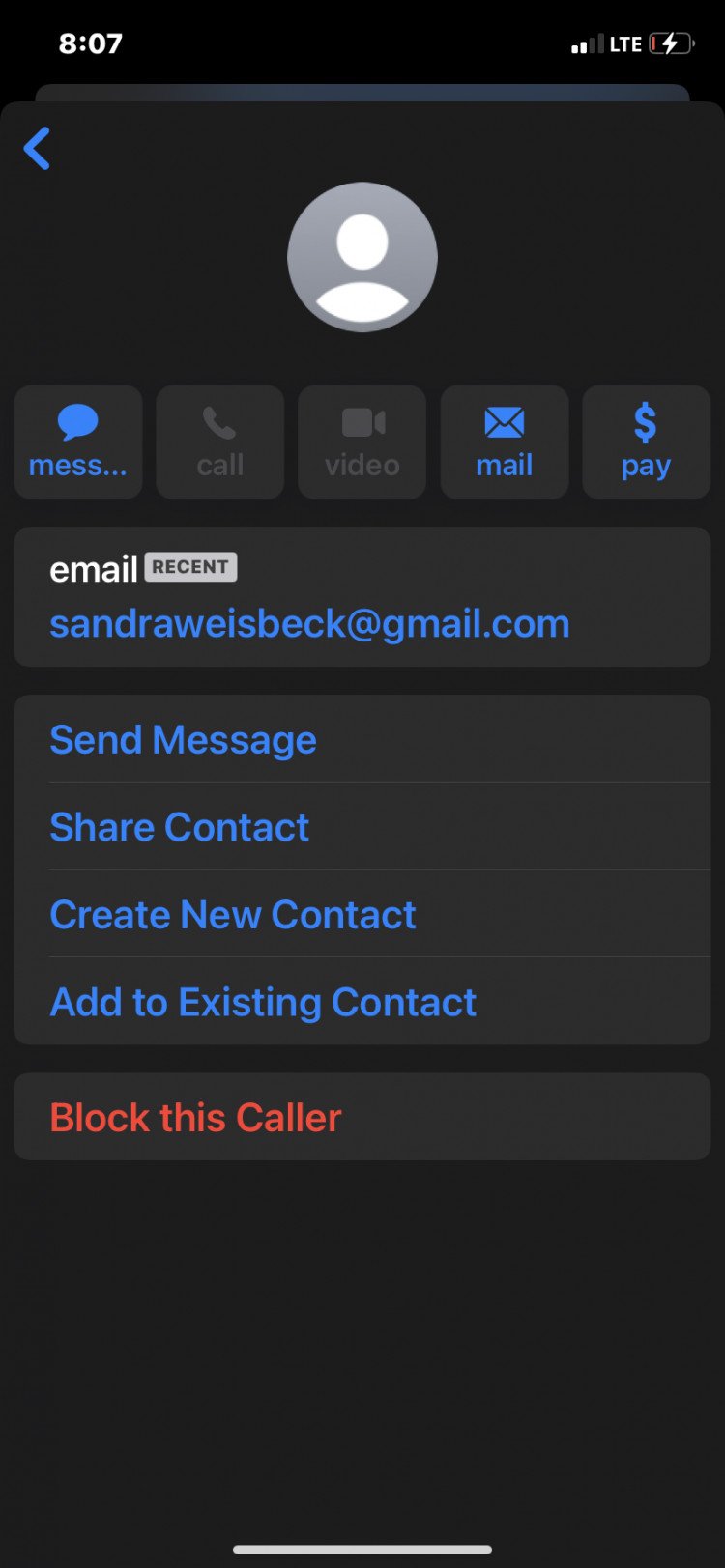Choose Add to Existing Contact
This screenshot has width=725, height=1568.
point(263,1002)
